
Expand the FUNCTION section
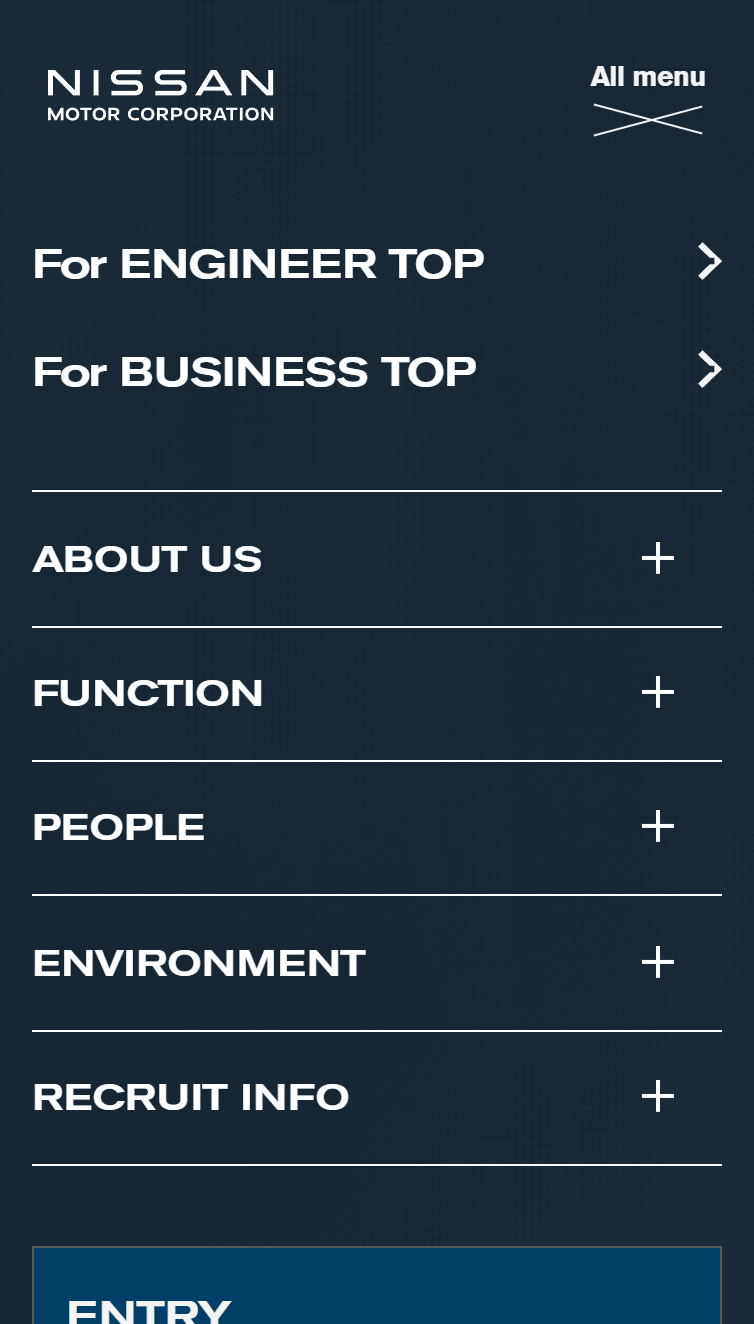657,692
